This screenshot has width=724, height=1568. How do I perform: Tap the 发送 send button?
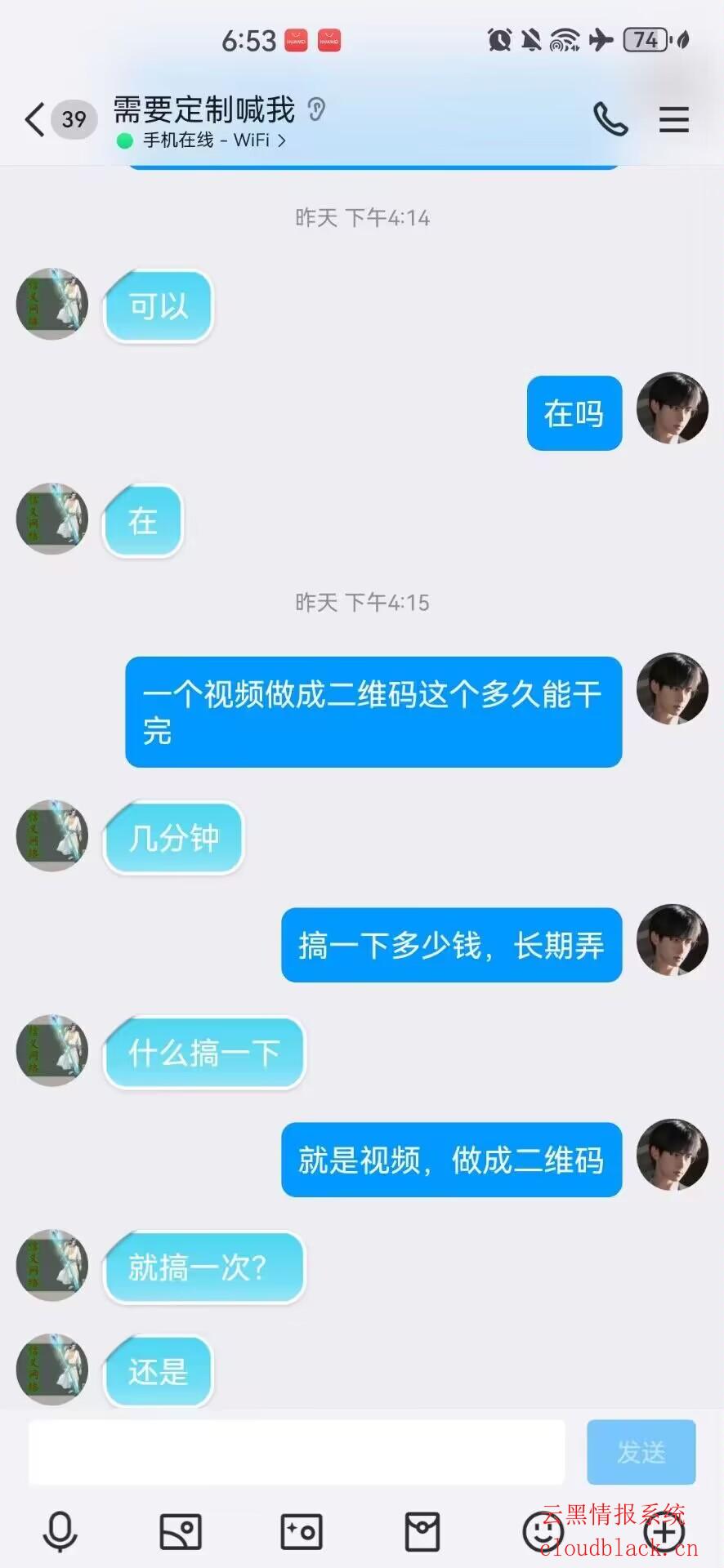point(641,1451)
